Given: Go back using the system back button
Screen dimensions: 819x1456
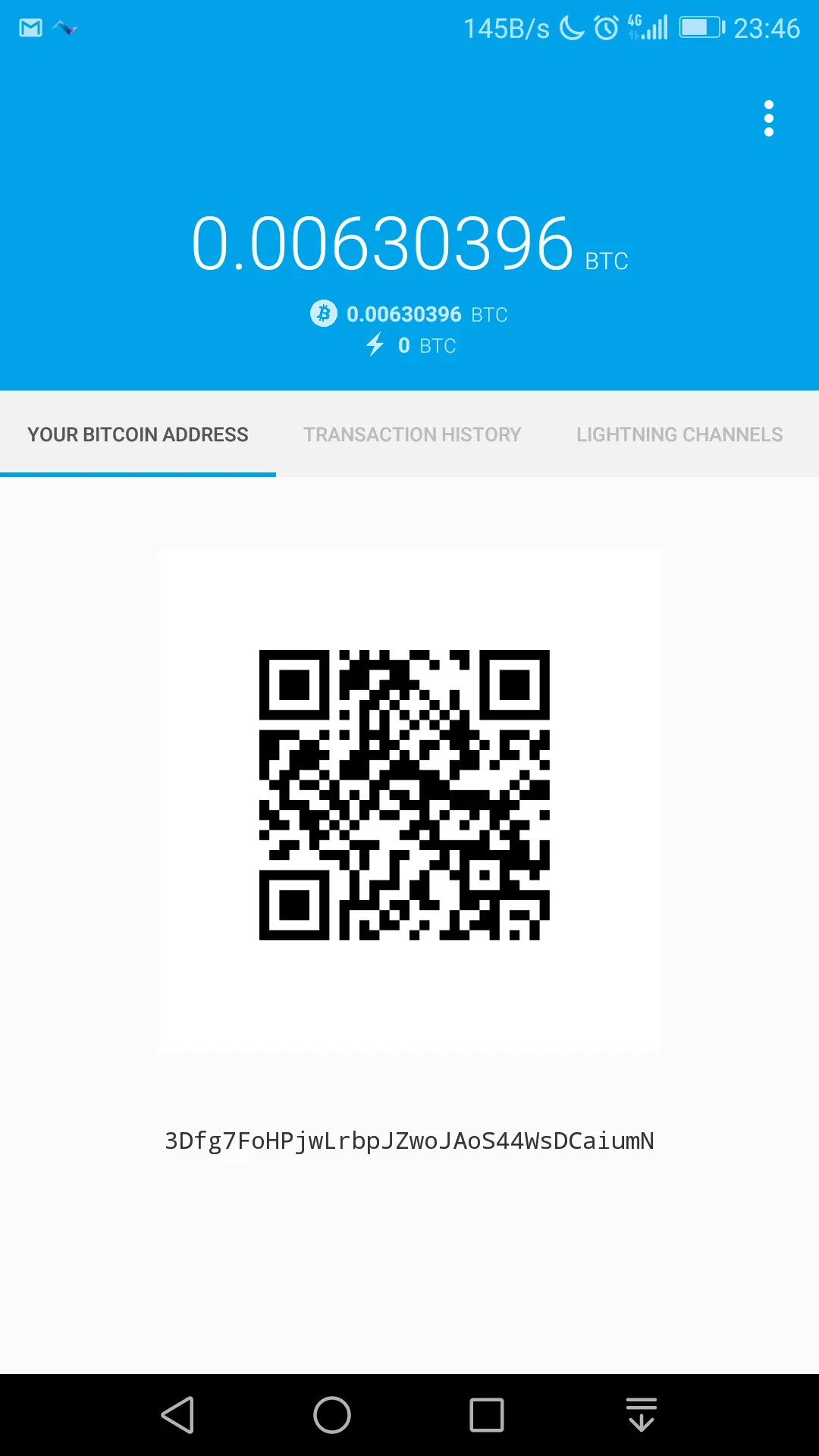Looking at the screenshot, I should tap(178, 1415).
